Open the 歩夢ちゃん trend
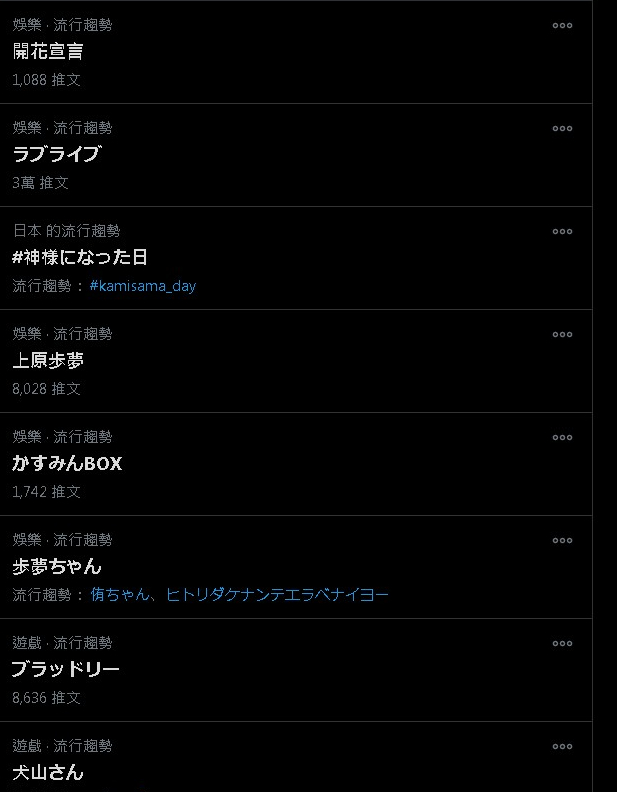Viewport: 617px width, 792px height. (x=57, y=566)
